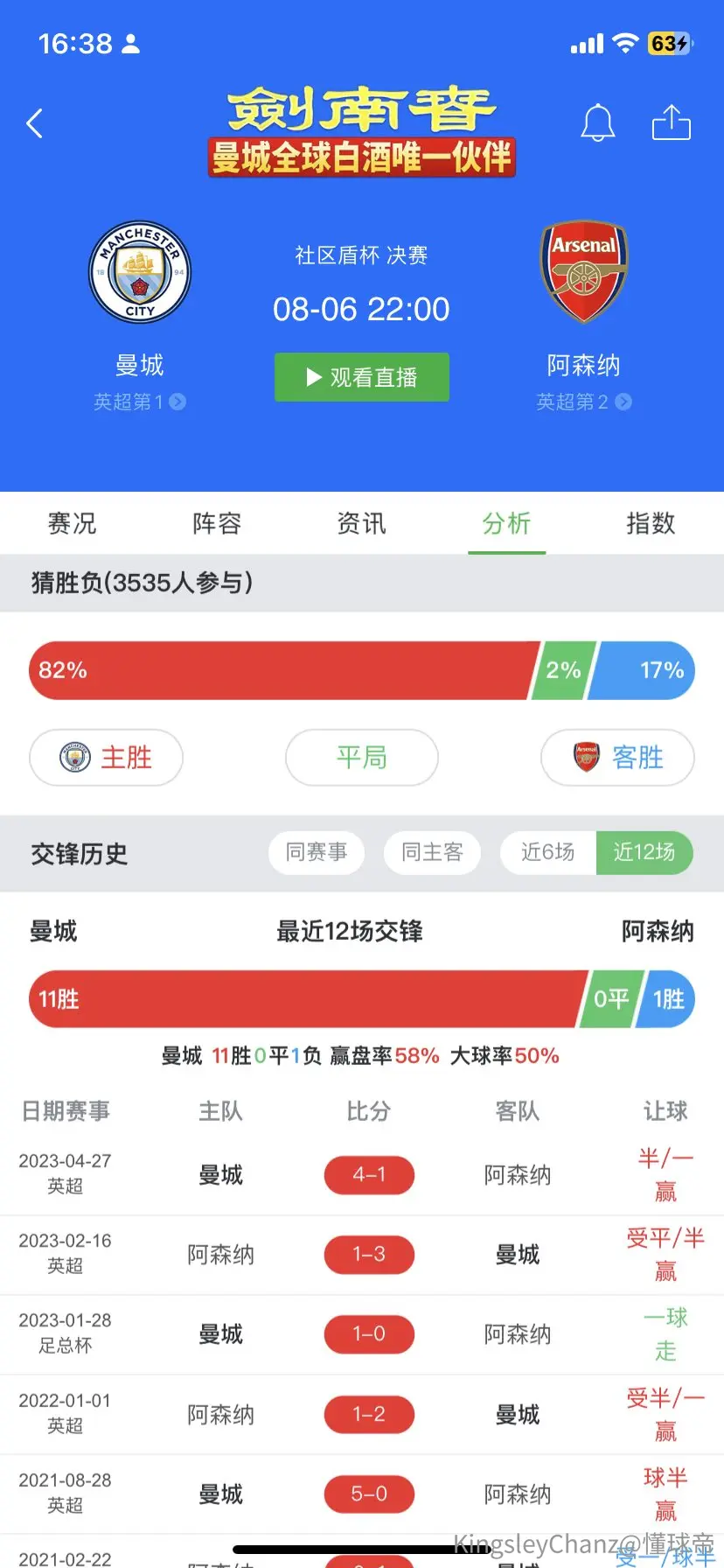Open 阿森纳 league ranking 英超第2

pos(584,402)
